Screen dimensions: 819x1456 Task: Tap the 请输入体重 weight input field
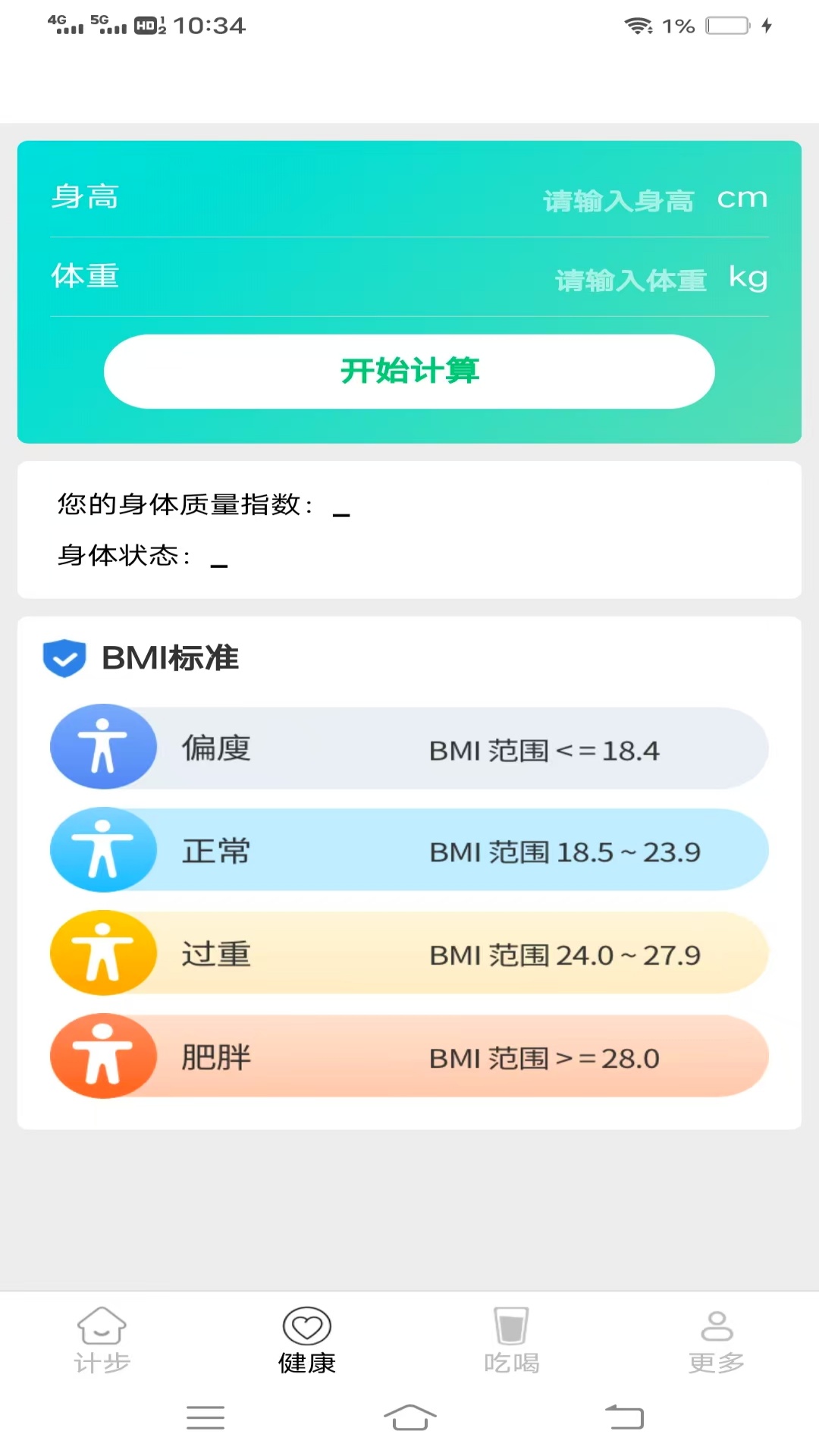click(629, 279)
